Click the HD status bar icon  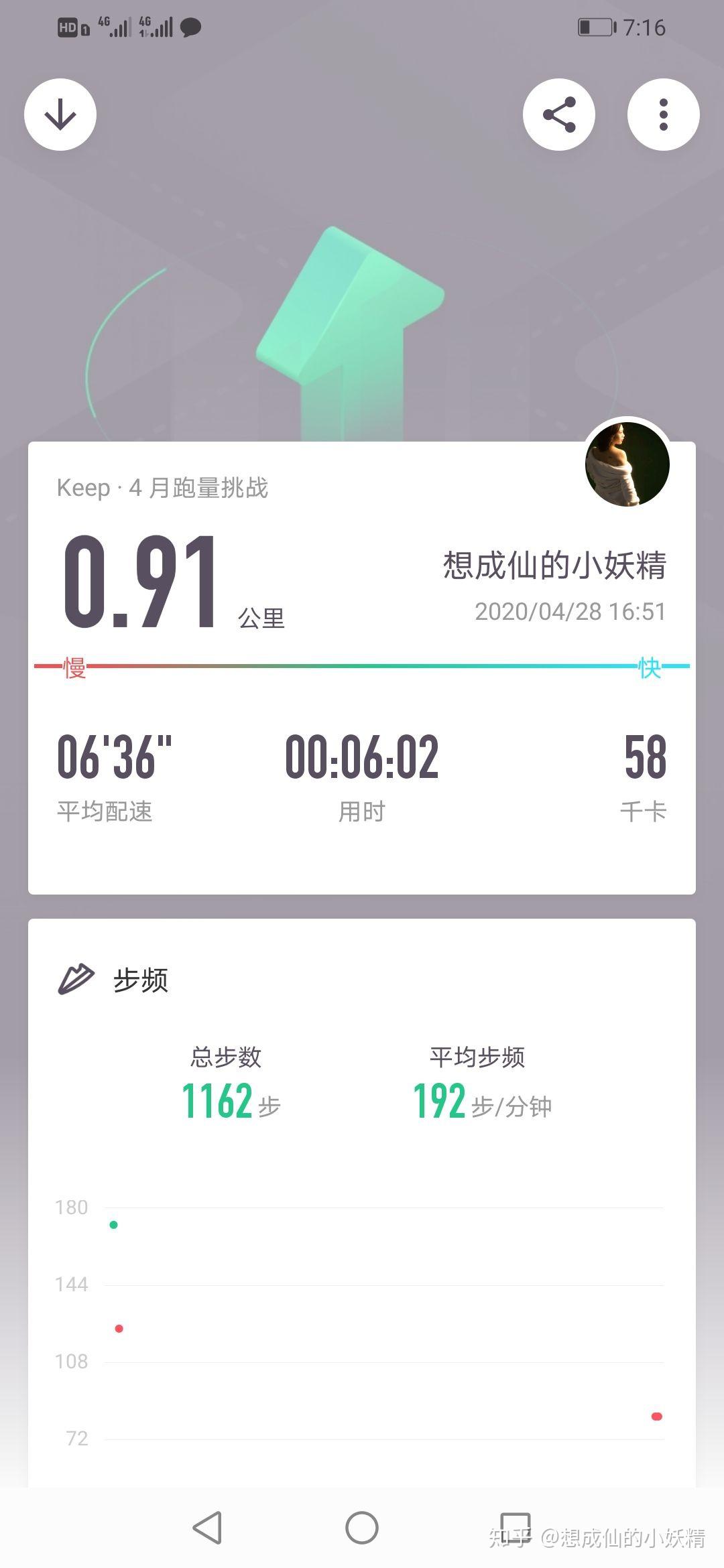coord(67,27)
